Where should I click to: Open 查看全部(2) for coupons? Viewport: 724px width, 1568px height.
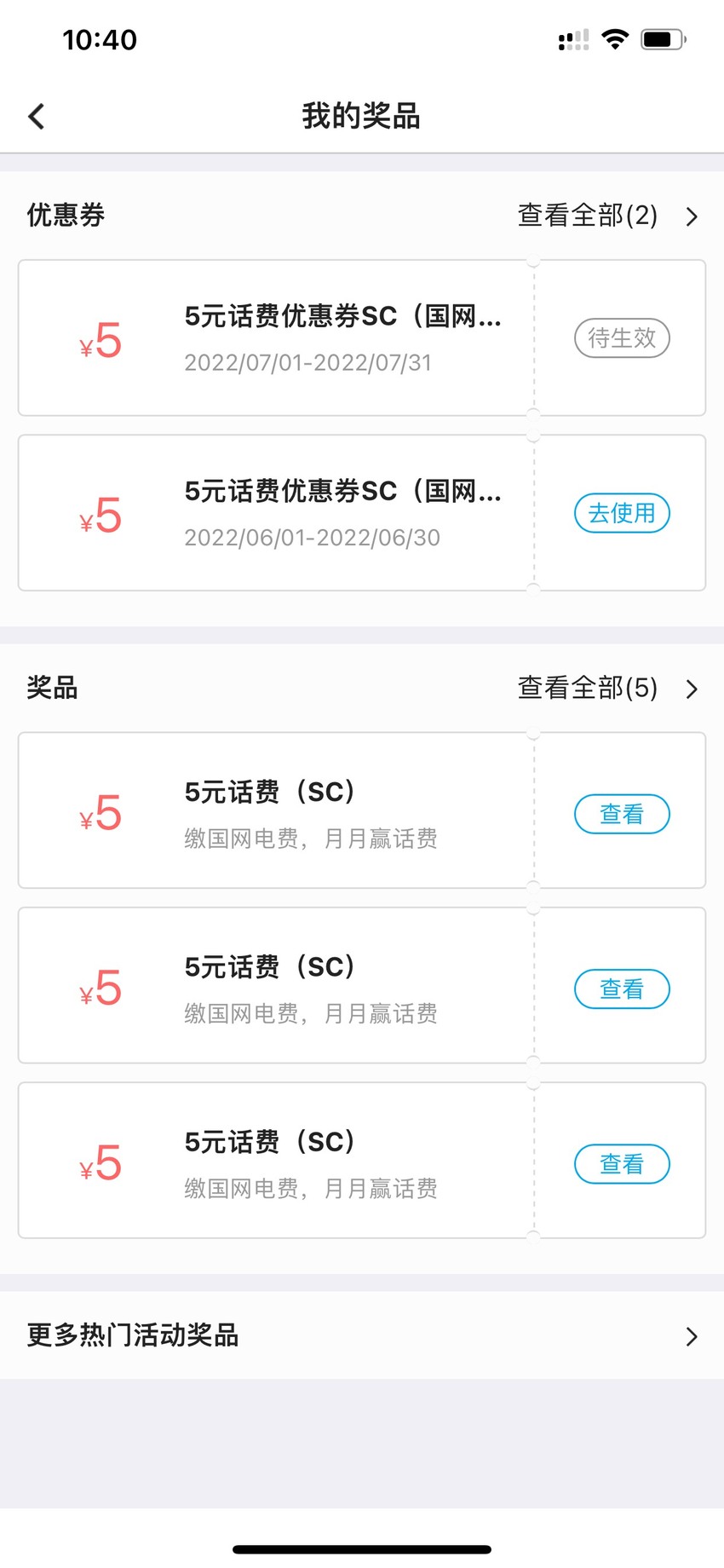tap(607, 216)
